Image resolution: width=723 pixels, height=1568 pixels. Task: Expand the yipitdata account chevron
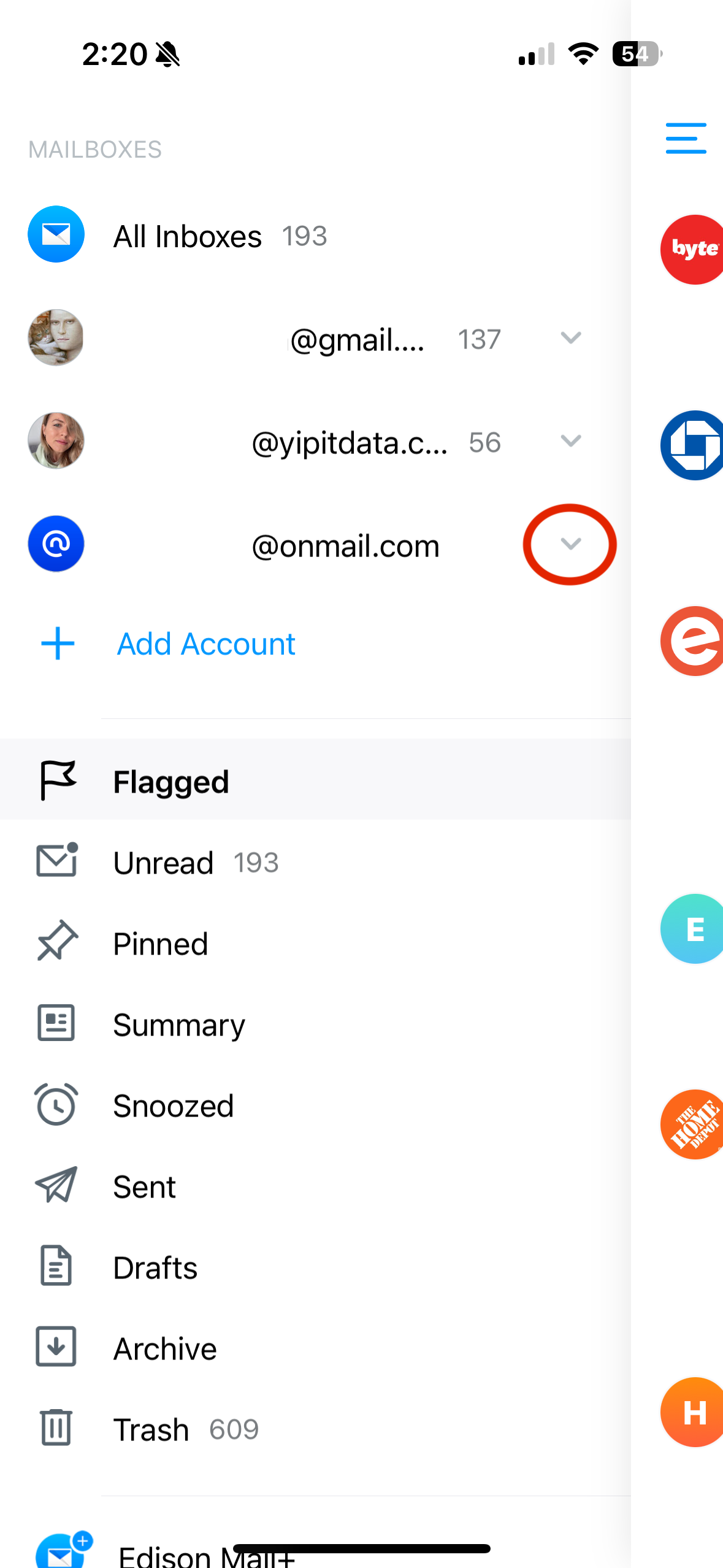570,440
